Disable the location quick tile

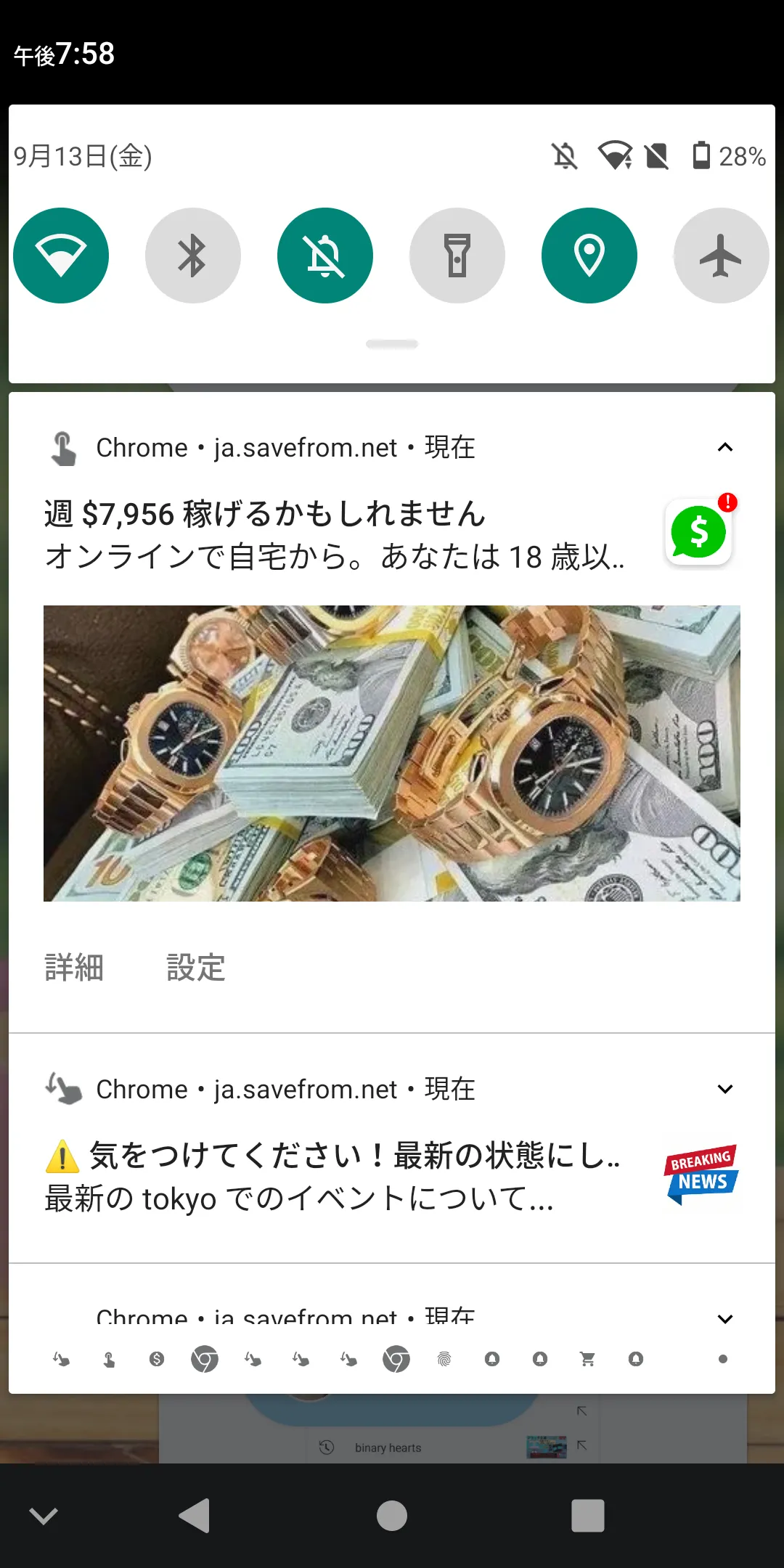pyautogui.click(x=589, y=256)
